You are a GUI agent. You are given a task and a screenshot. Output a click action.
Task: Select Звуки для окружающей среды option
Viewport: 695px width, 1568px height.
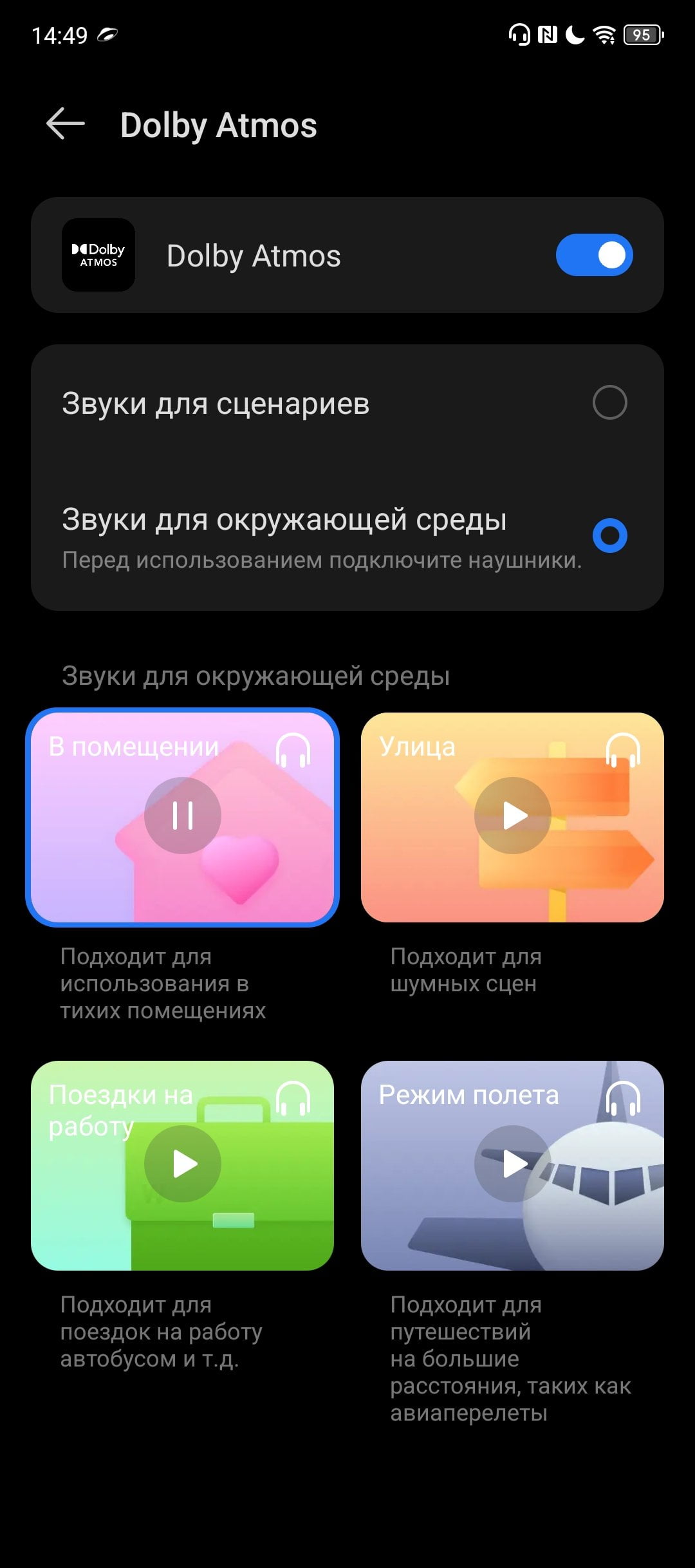point(347,536)
